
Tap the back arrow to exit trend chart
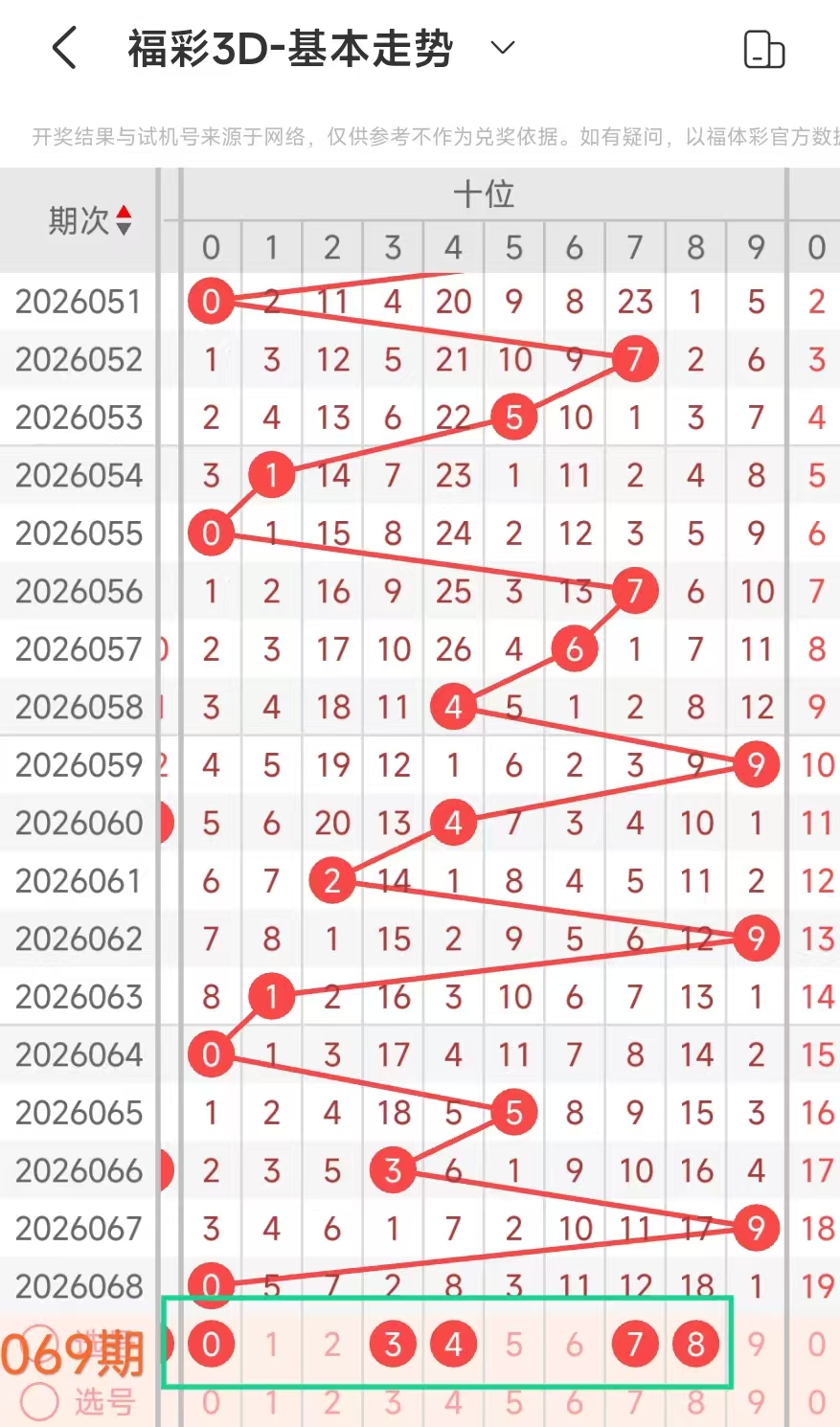click(64, 46)
